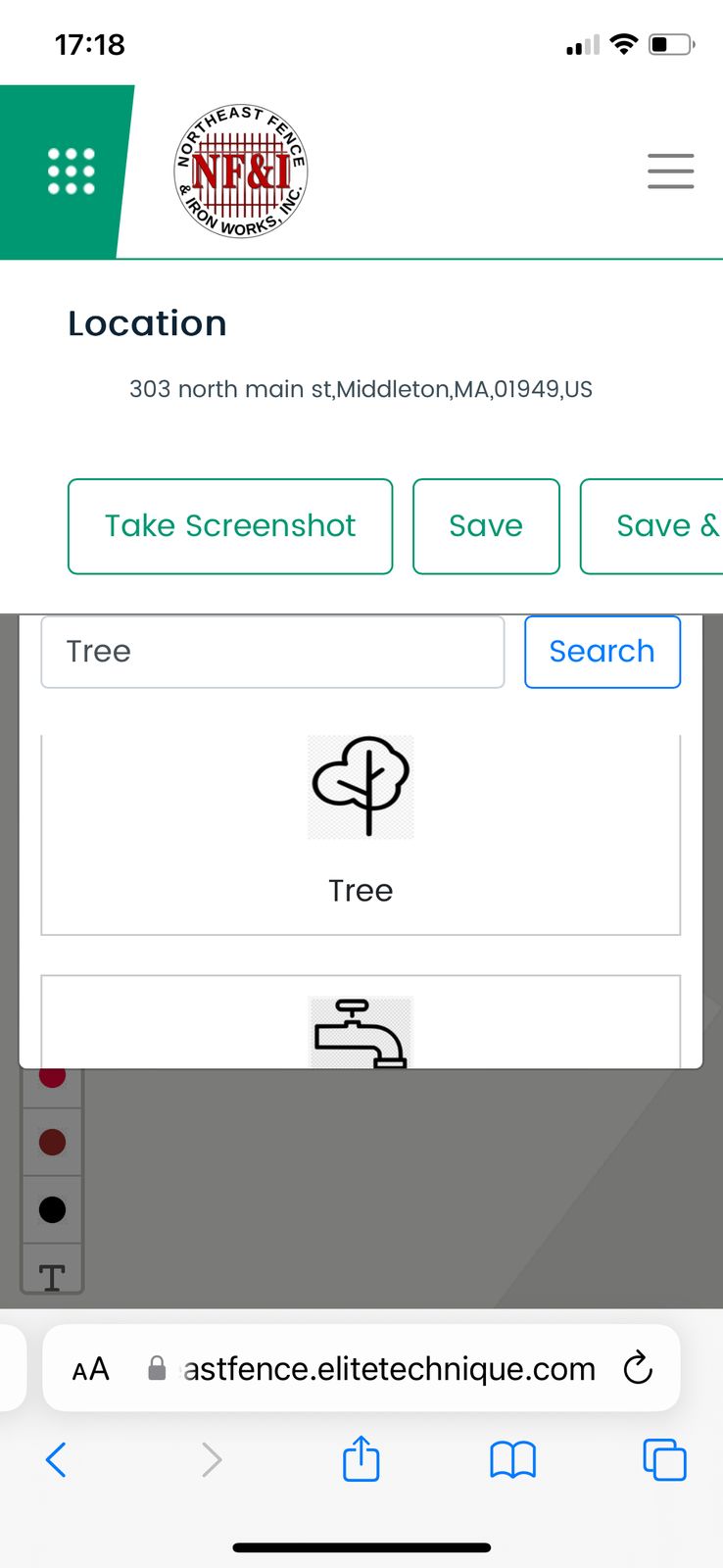Tap the Take Screenshot button

[230, 526]
